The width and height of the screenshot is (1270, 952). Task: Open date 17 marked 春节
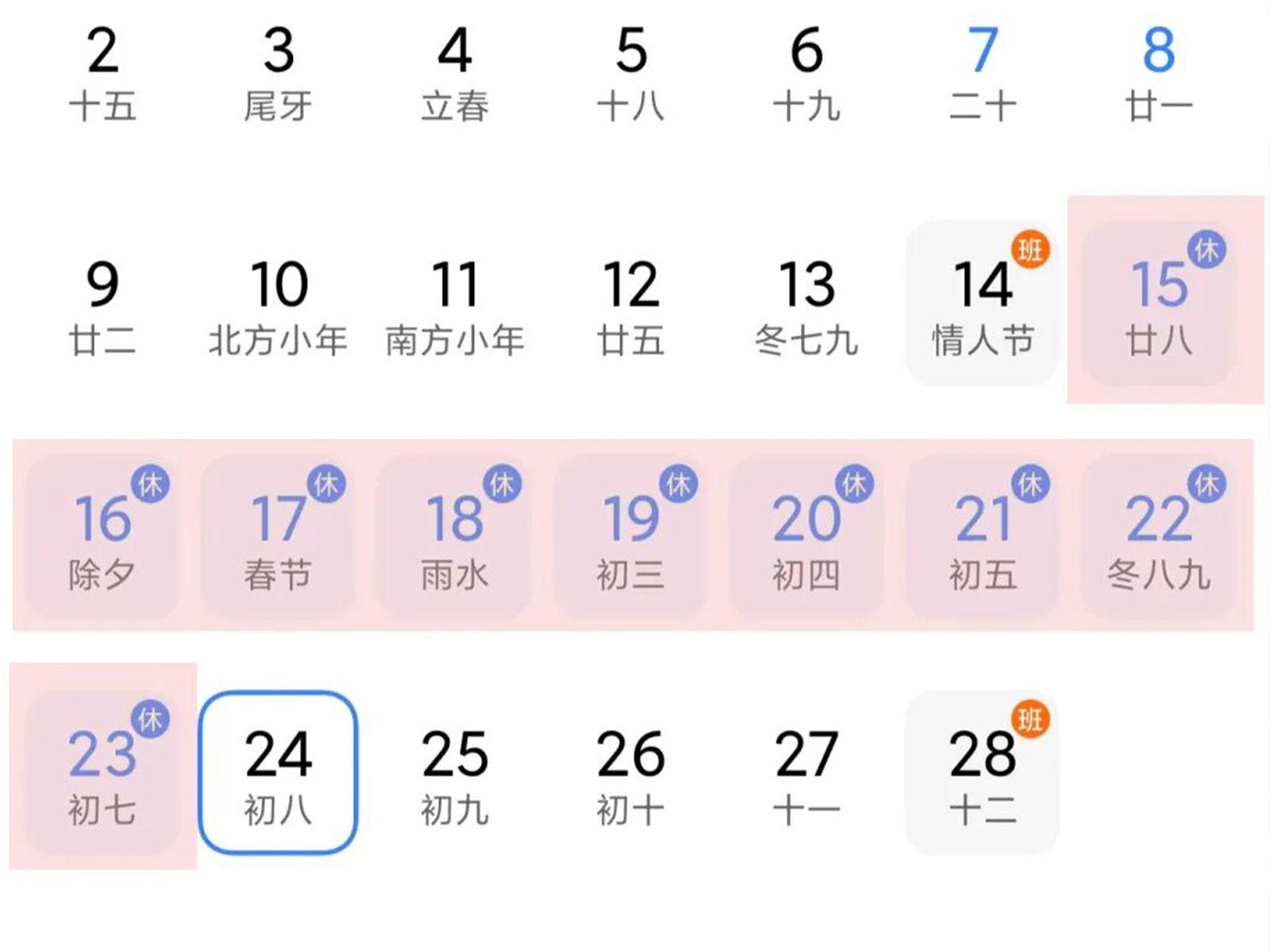coord(278,538)
